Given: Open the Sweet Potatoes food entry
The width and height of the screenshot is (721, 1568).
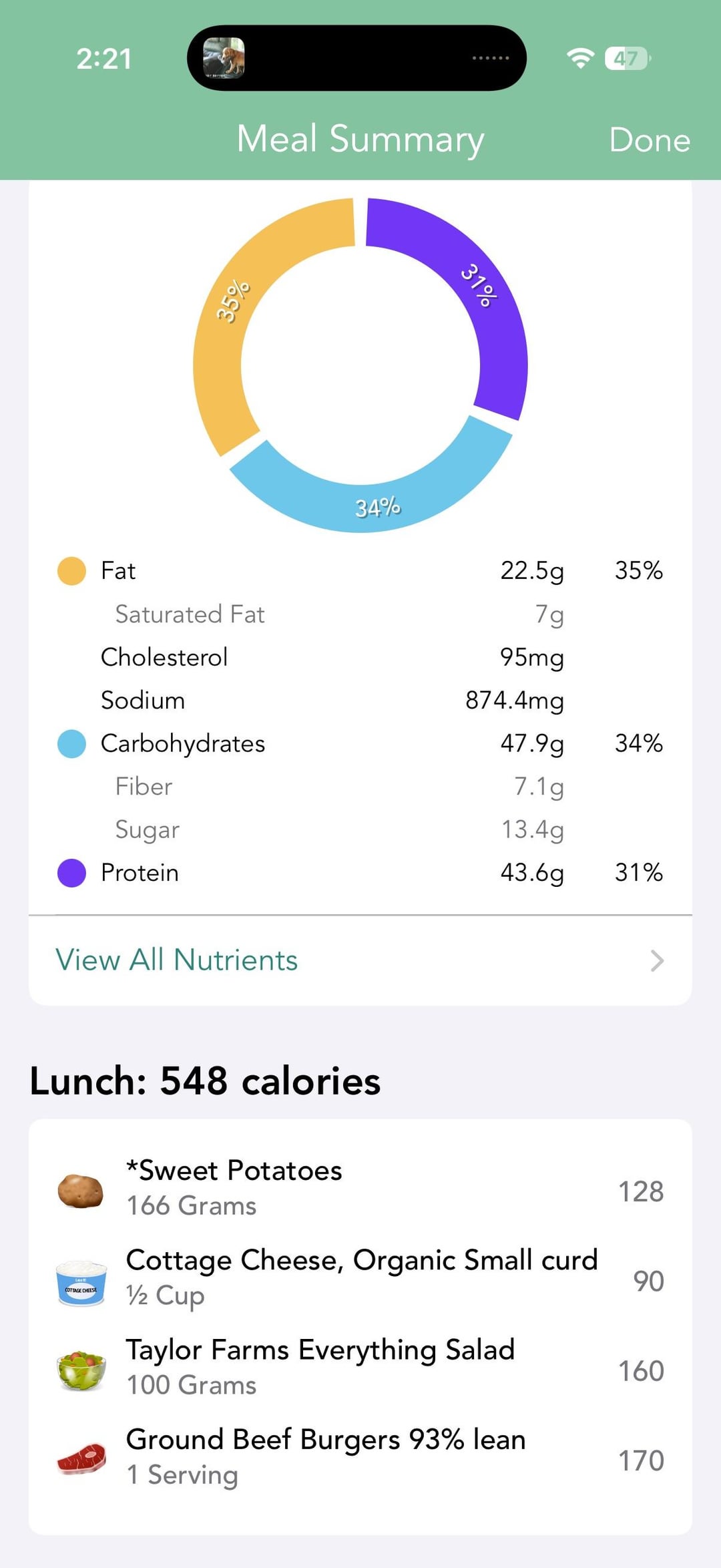Looking at the screenshot, I should click(359, 1189).
